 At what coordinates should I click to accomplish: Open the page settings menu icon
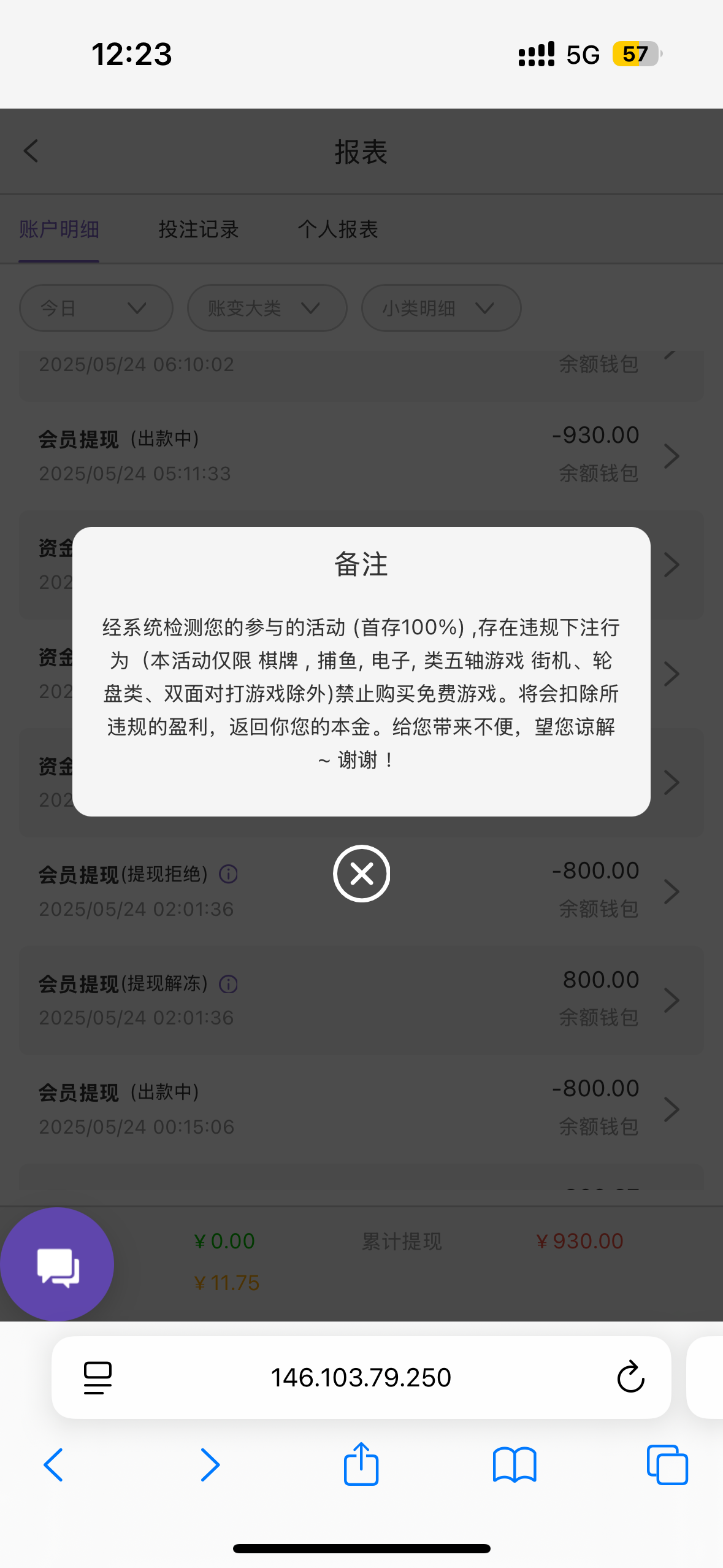98,1378
